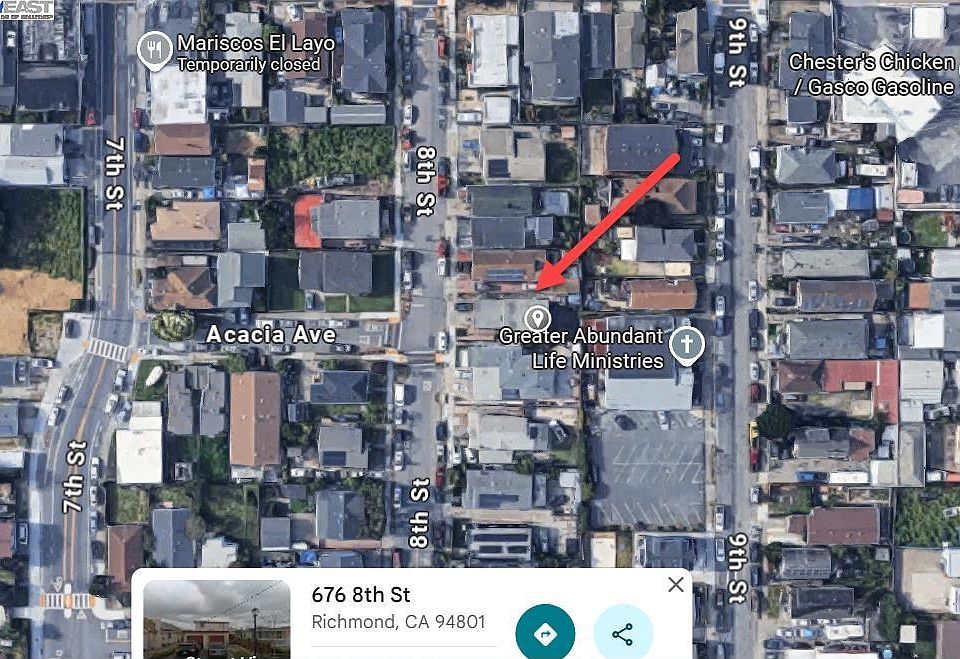This screenshot has width=960, height=659.
Task: Share the 676 8th St location
Action: [x=623, y=633]
